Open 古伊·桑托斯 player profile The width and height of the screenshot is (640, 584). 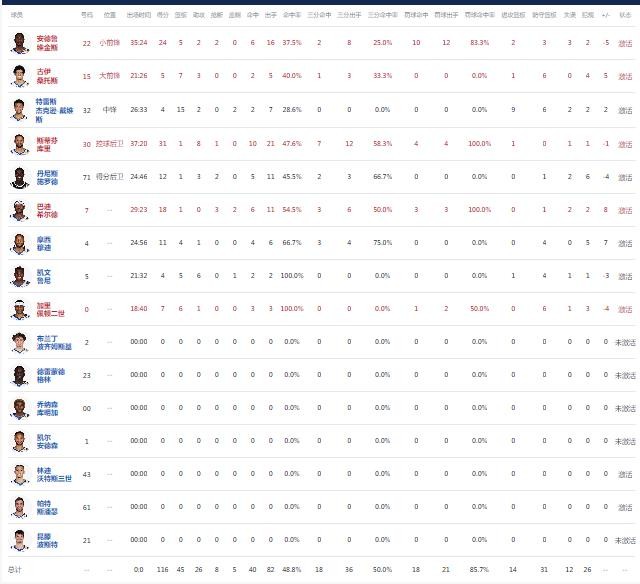pyautogui.click(x=46, y=76)
